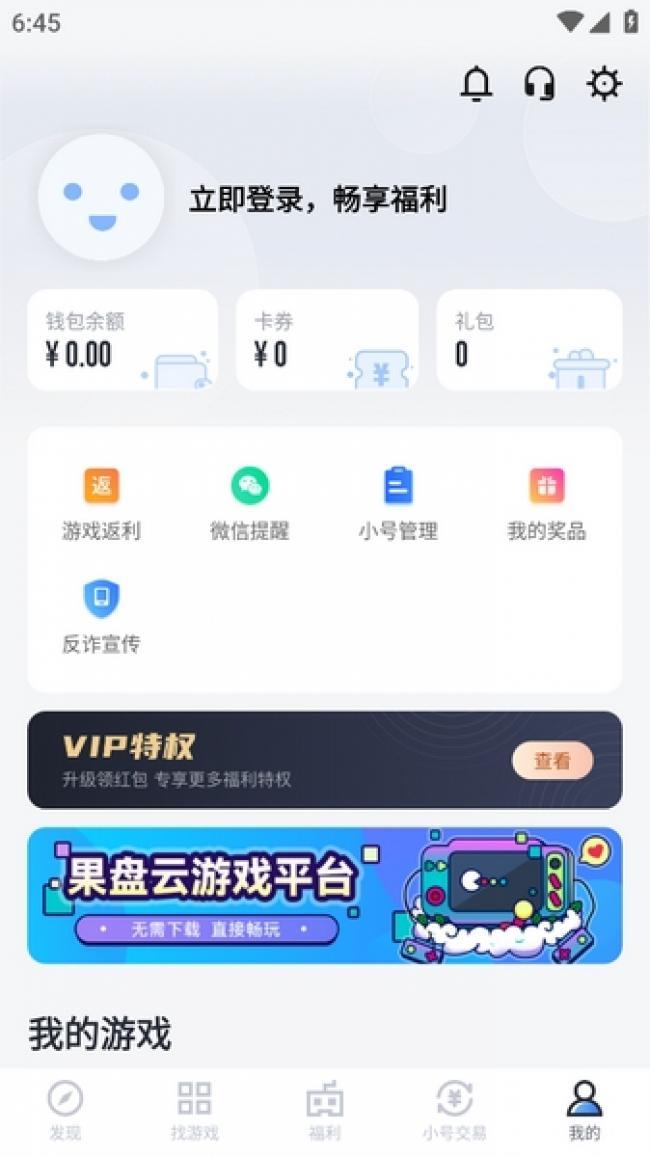Switch to the 小号交易 tab

point(454,1110)
